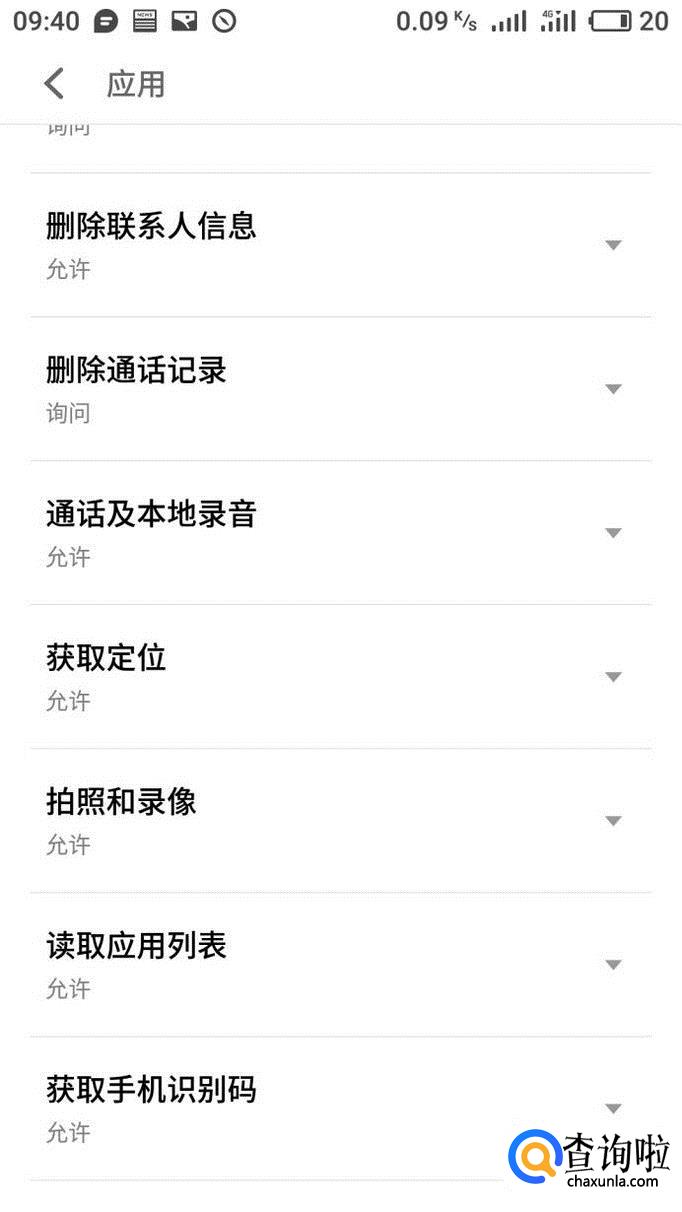The height and width of the screenshot is (1212, 682).
Task: Open the 获取定位 permission options
Action: coord(613,677)
